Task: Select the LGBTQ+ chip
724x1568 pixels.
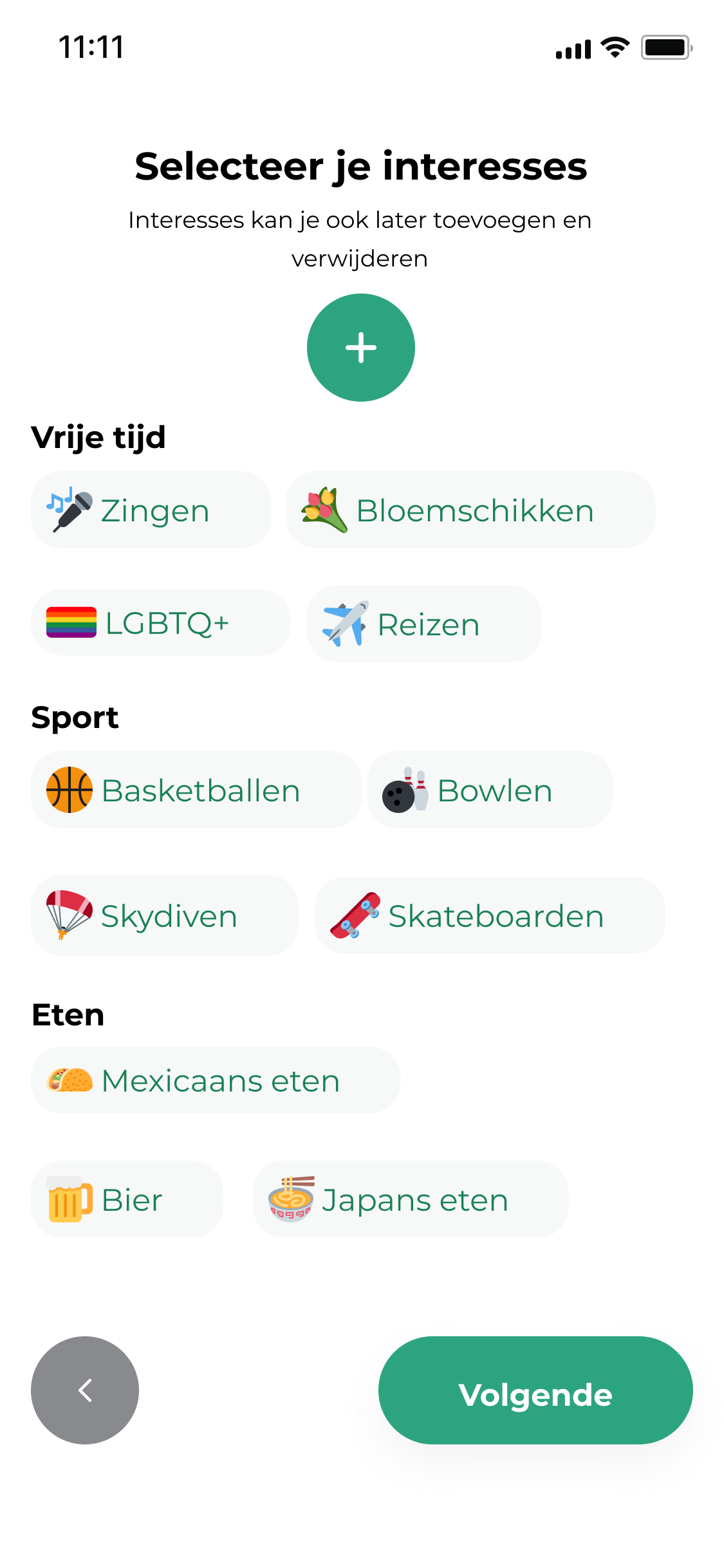Action: [161, 622]
